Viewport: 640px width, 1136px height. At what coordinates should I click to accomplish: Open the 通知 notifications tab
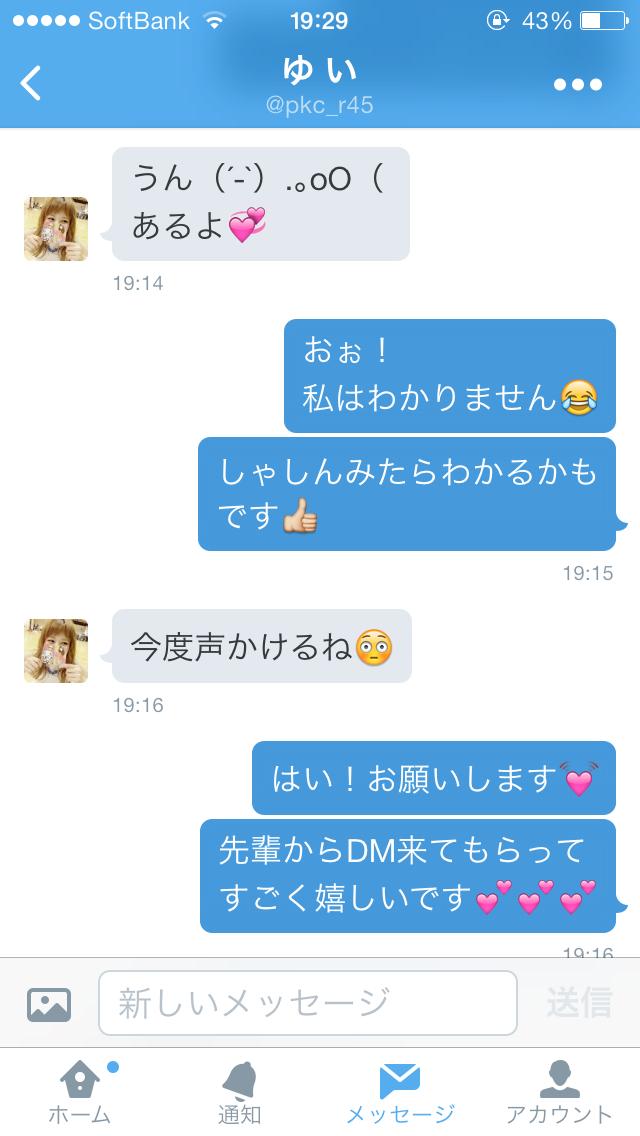click(x=240, y=1092)
